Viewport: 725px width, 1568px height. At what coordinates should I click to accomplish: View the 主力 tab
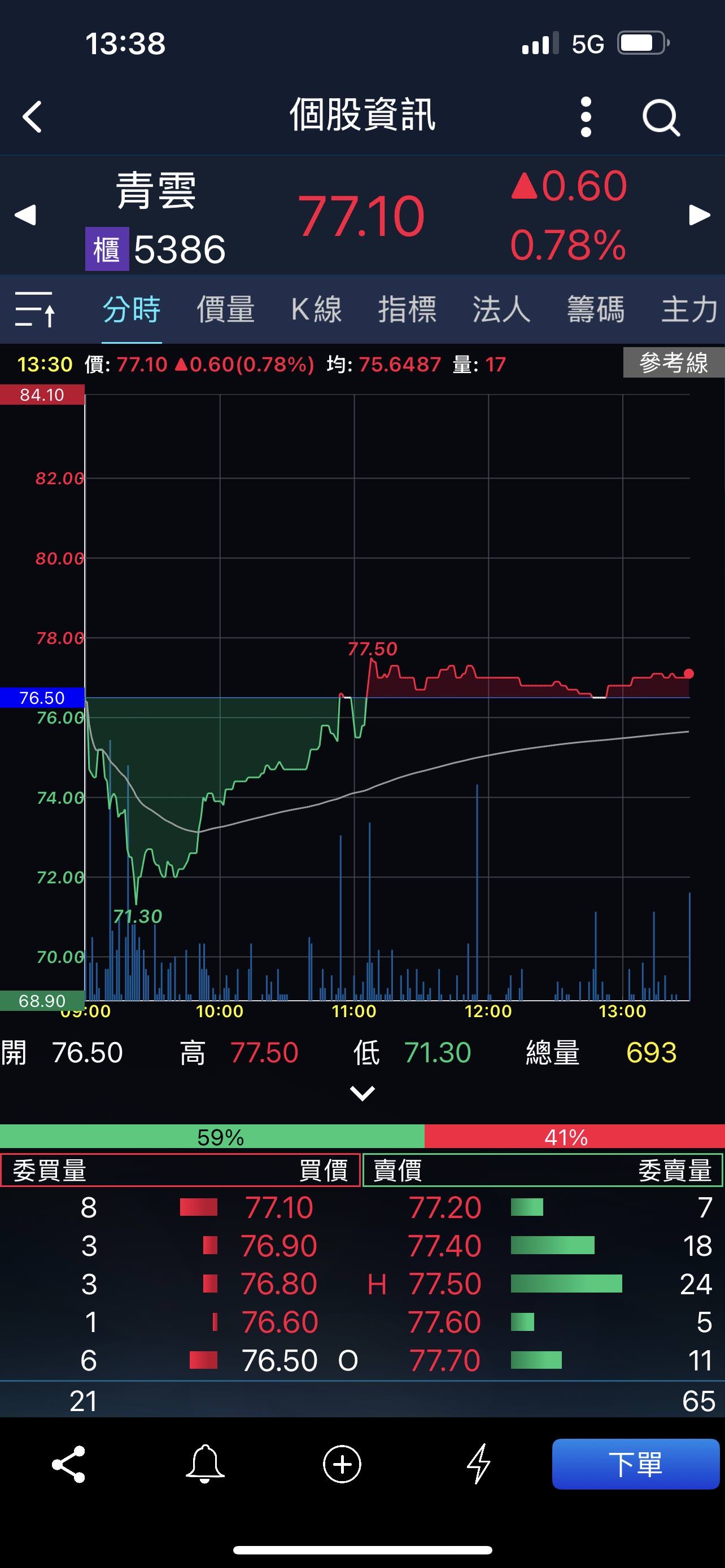(x=689, y=309)
